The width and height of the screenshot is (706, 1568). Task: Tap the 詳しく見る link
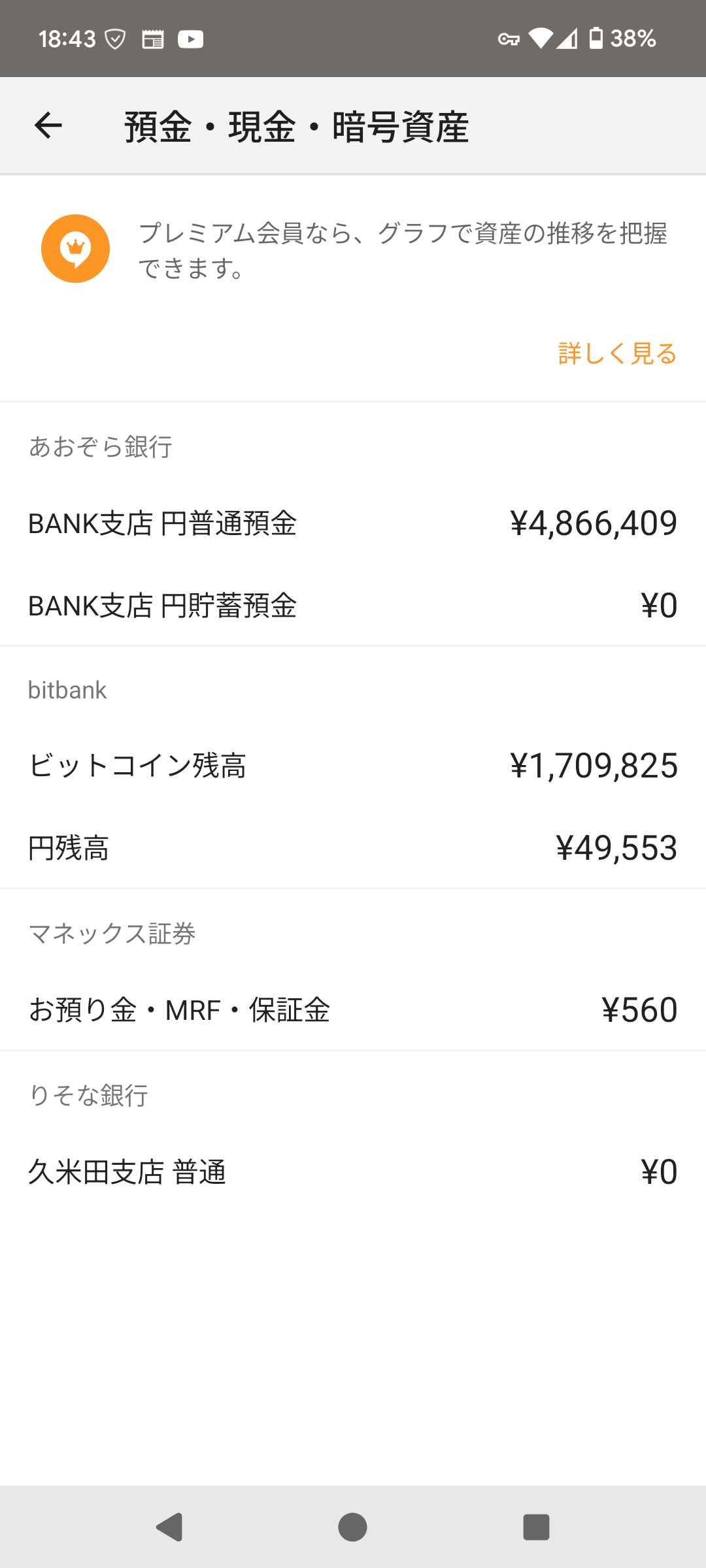(x=617, y=353)
